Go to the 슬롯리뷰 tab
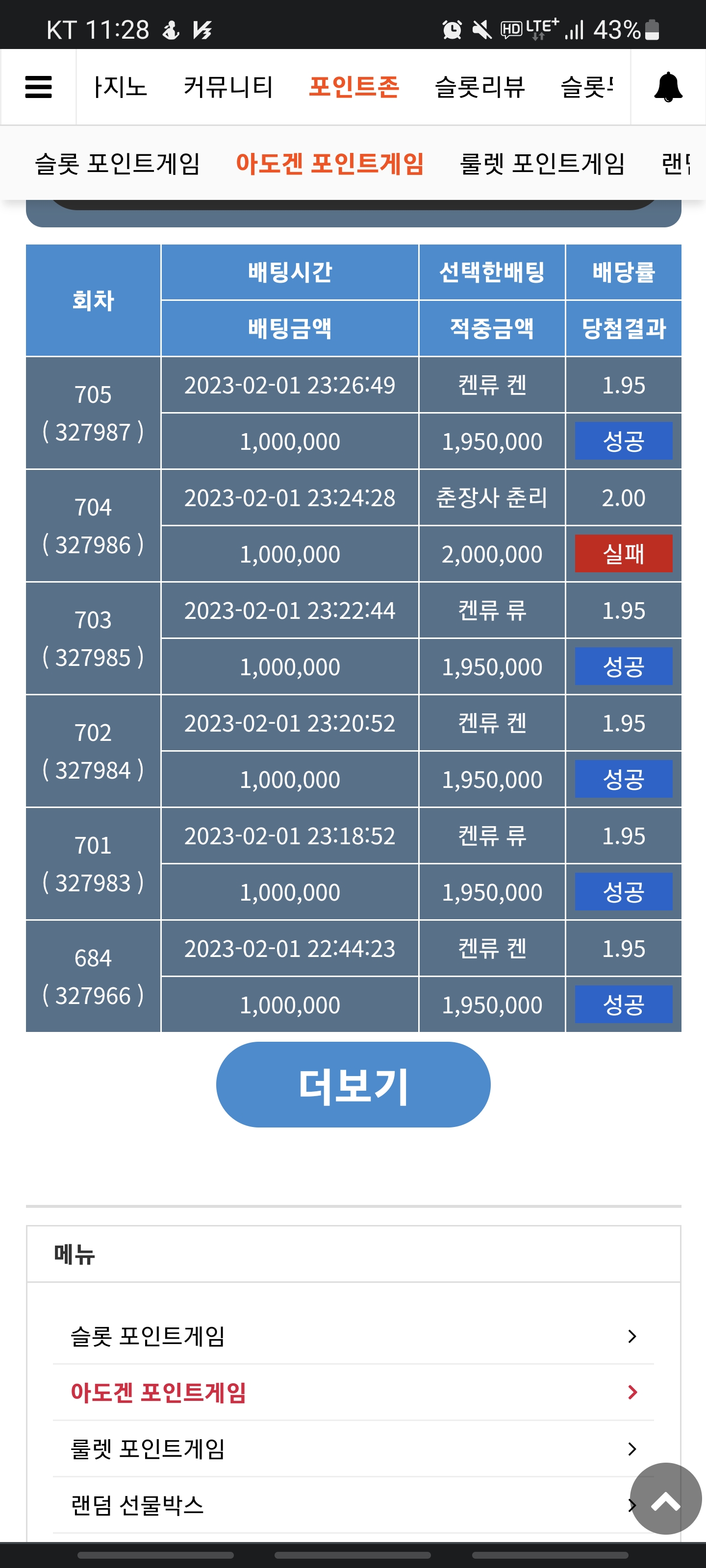The width and height of the screenshot is (706, 1568). coord(480,87)
